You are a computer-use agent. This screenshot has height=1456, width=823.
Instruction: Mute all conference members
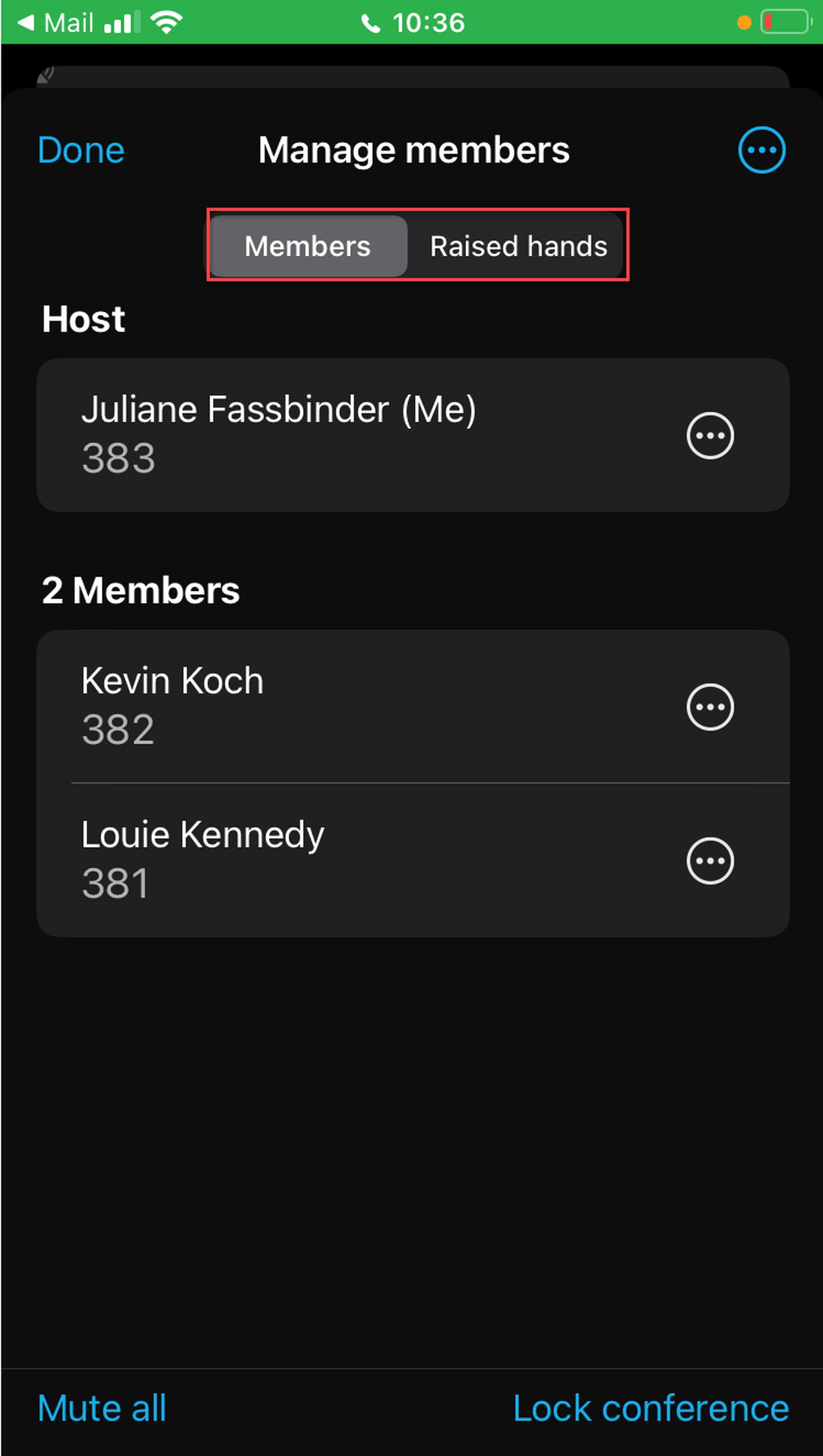[102, 1408]
